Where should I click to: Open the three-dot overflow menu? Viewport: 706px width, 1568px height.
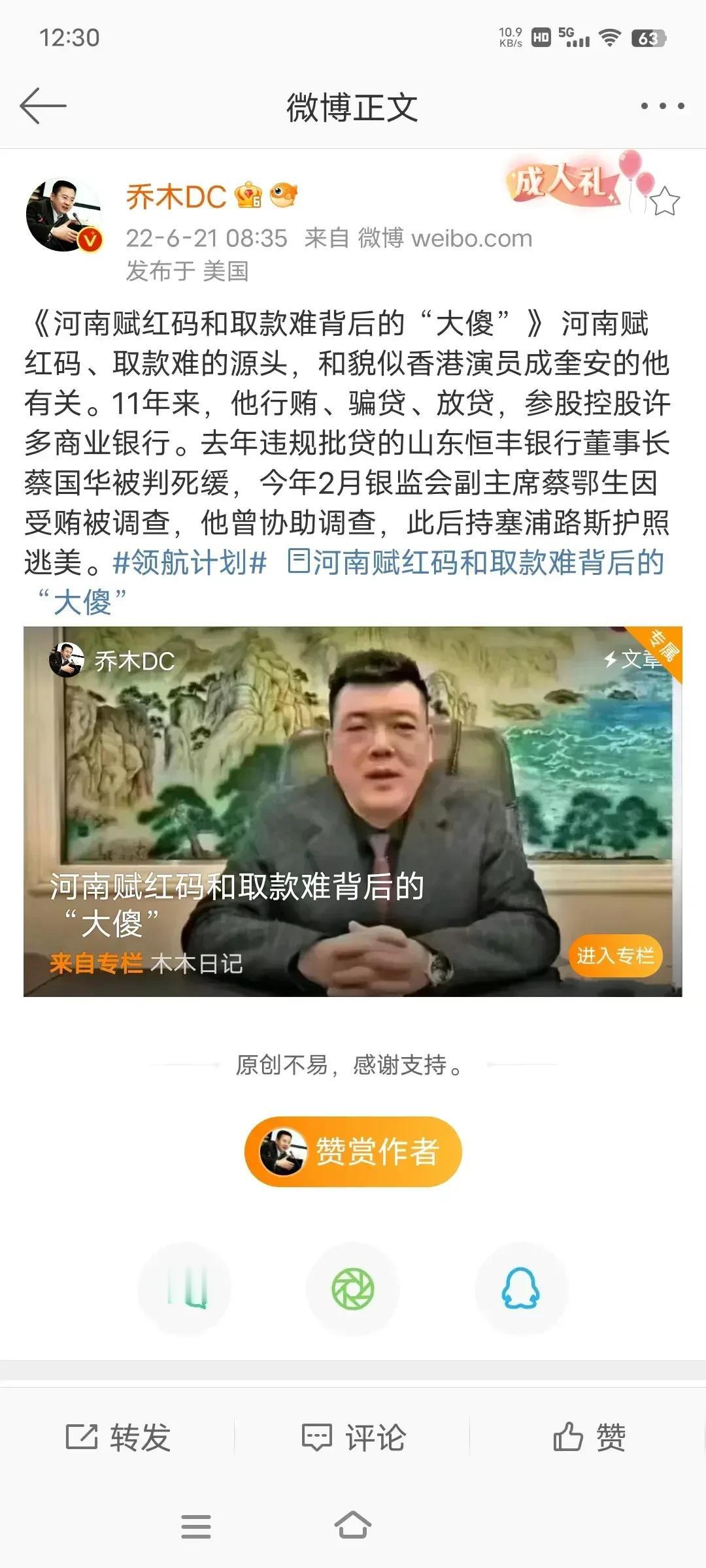[662, 106]
